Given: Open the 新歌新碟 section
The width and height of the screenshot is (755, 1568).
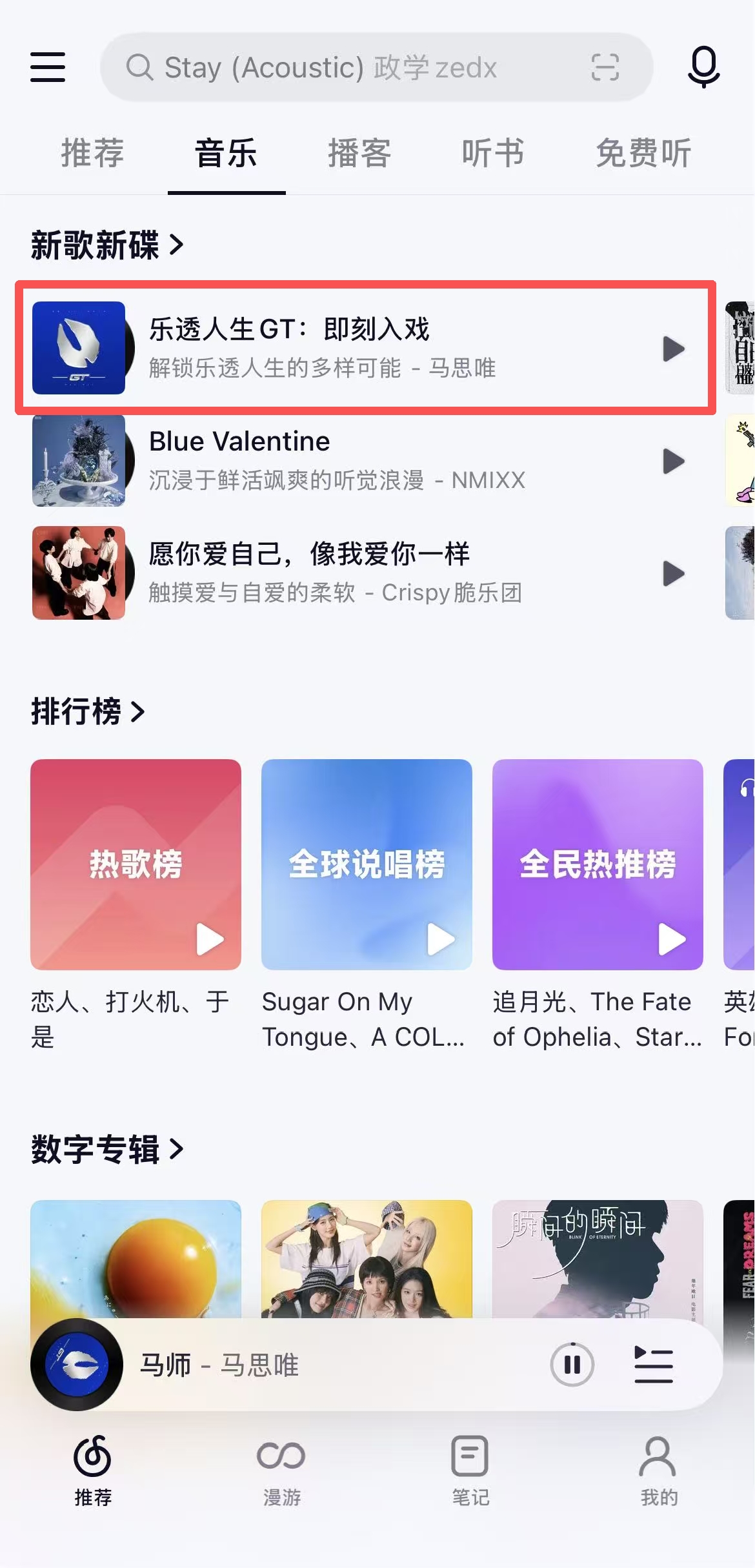Looking at the screenshot, I should (x=107, y=245).
